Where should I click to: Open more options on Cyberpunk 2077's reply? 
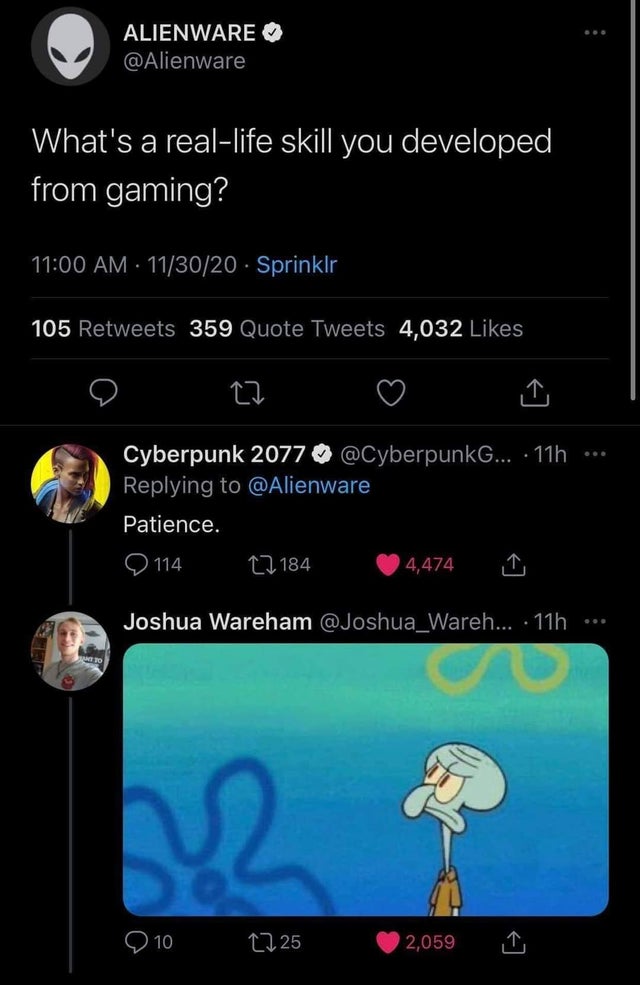(x=598, y=456)
